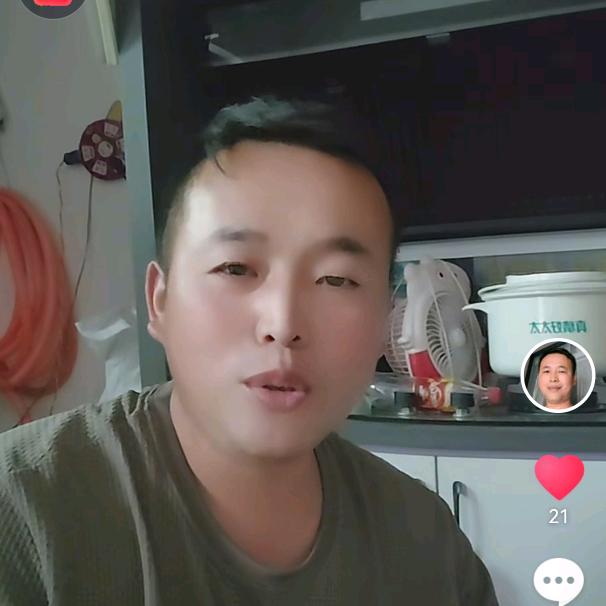Open the comments bubble
The image size is (606, 606).
click(x=558, y=582)
